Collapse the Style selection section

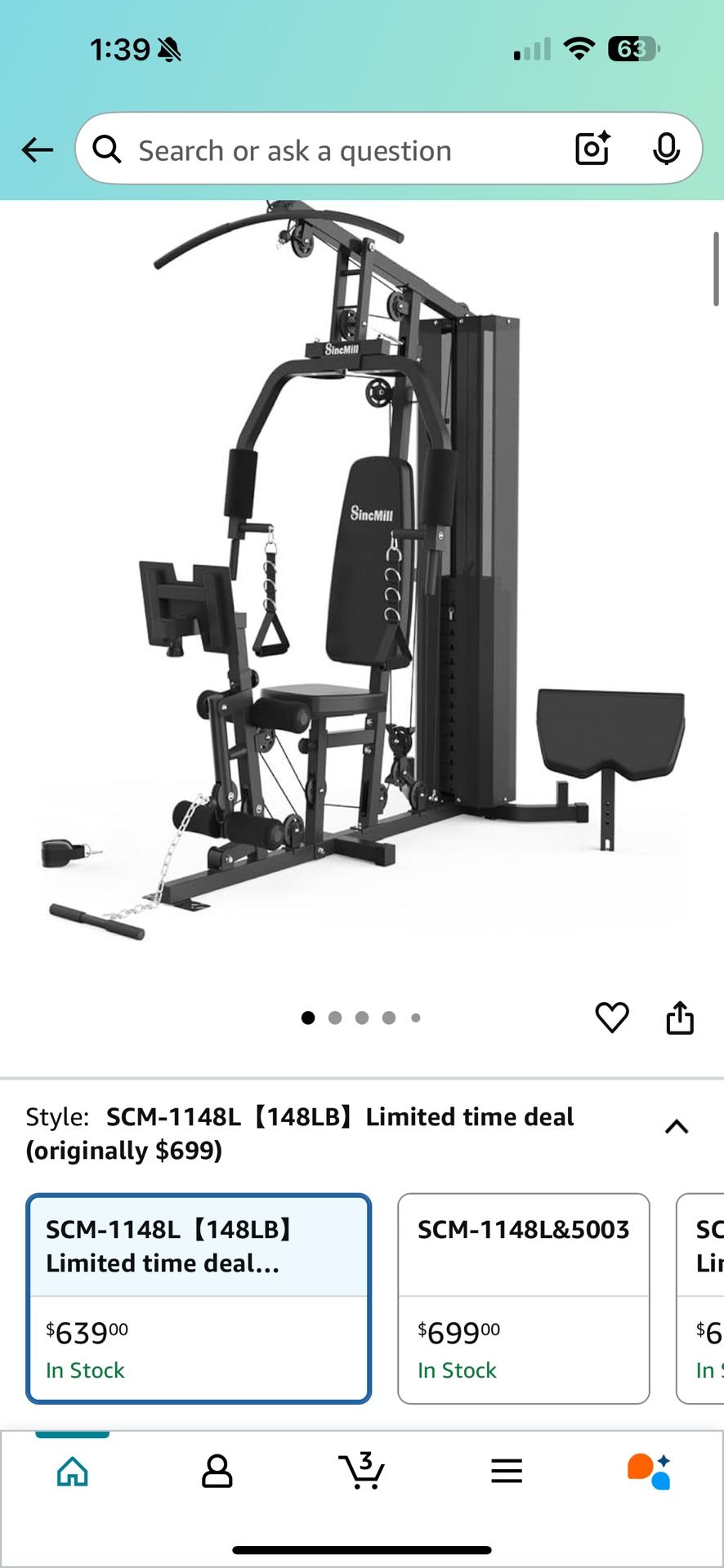coord(676,1127)
